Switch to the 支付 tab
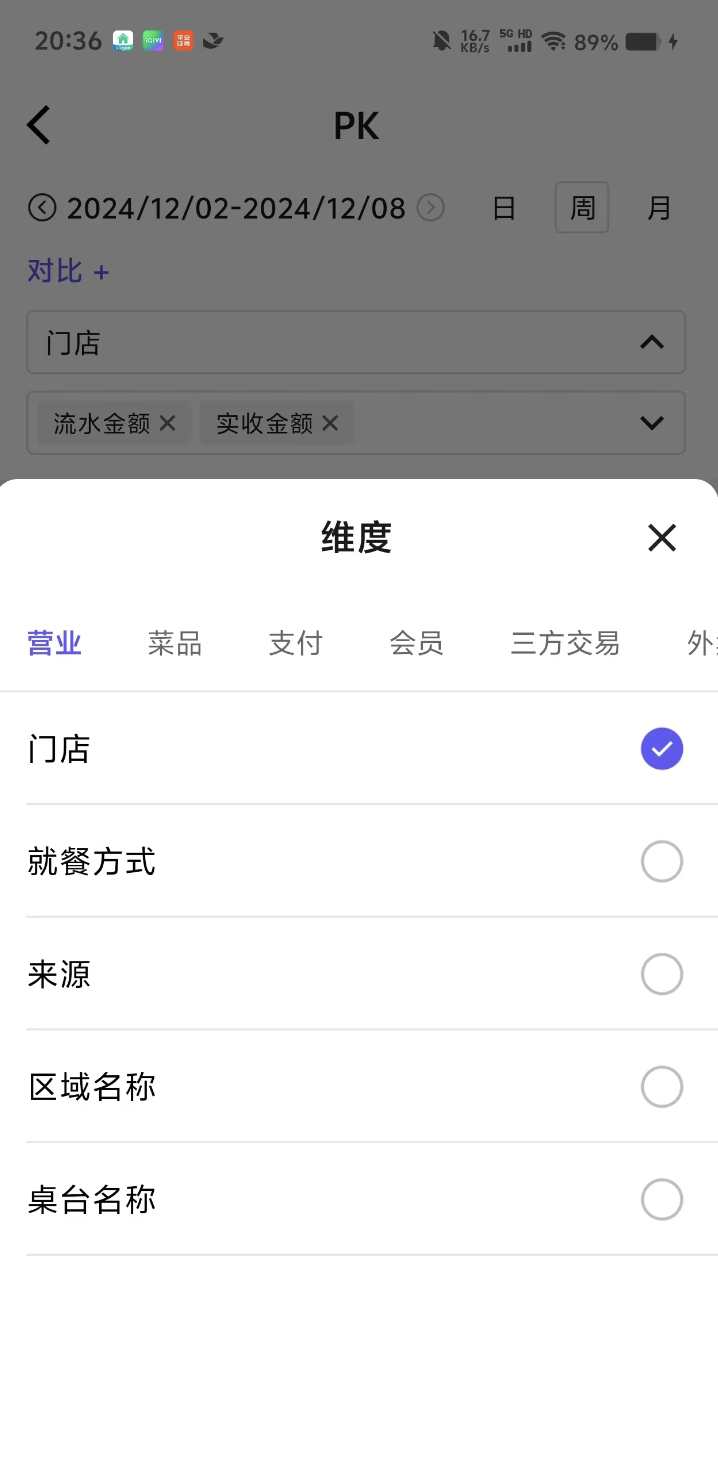 pos(296,643)
